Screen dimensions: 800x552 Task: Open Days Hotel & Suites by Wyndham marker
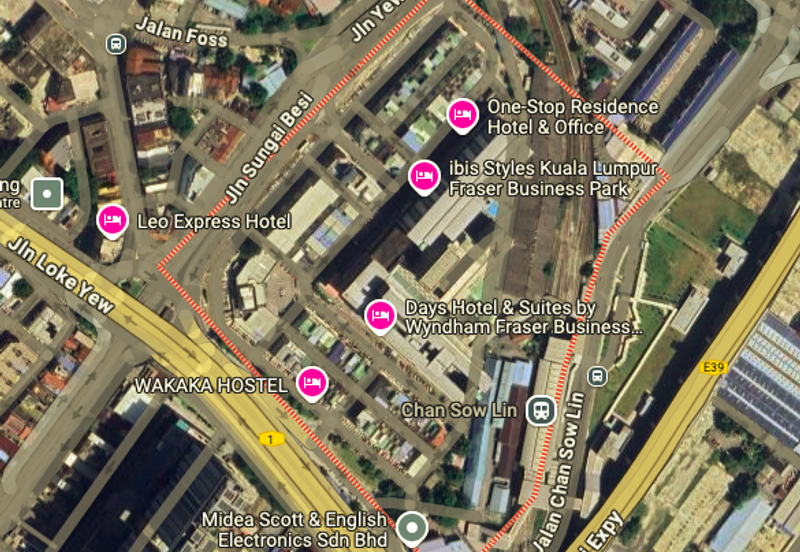click(379, 315)
